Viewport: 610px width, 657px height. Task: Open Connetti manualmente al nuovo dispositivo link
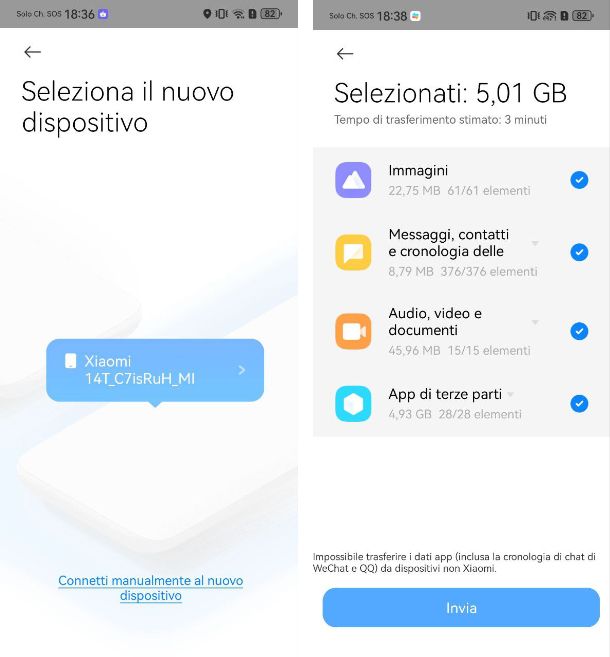coord(150,588)
